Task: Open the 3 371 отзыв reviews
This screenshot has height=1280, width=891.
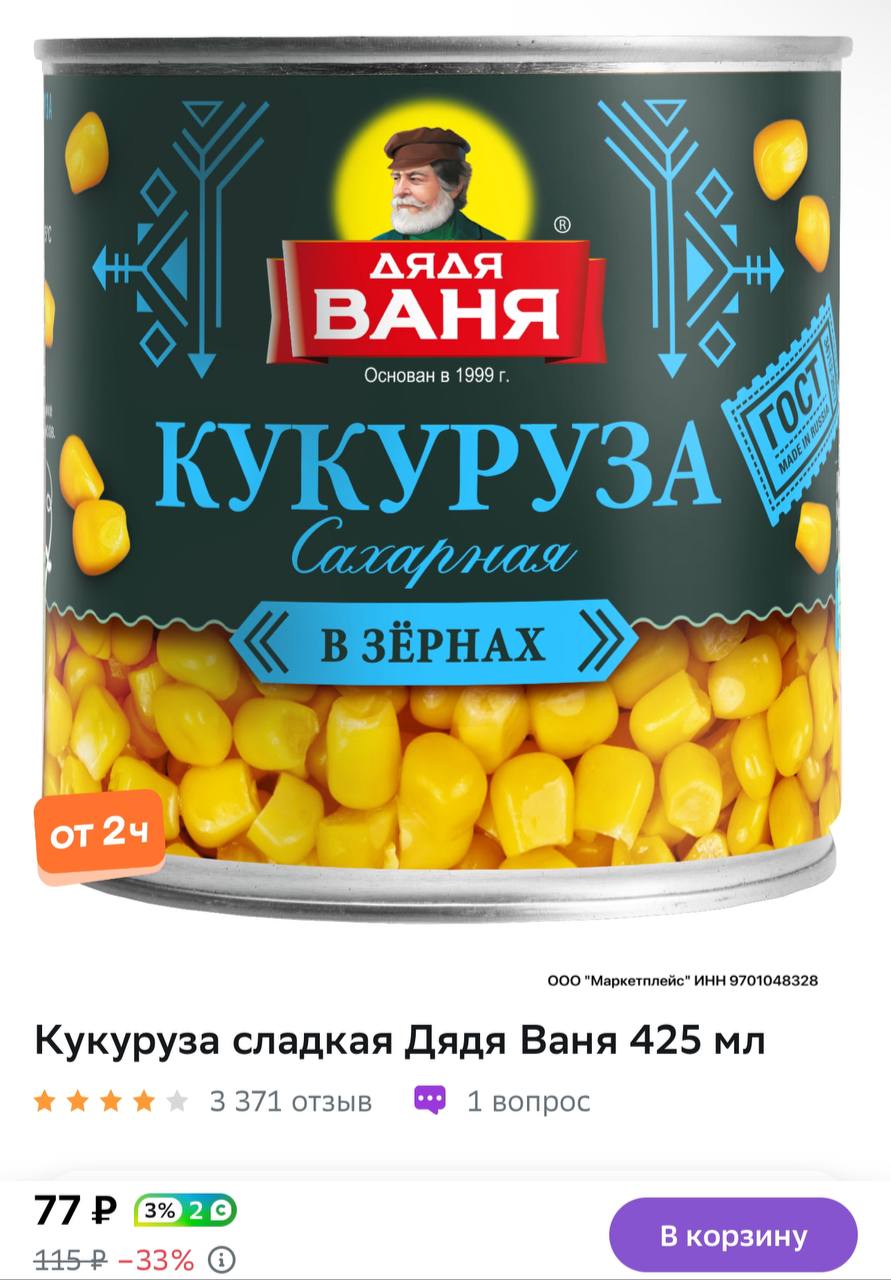Action: pos(290,1102)
